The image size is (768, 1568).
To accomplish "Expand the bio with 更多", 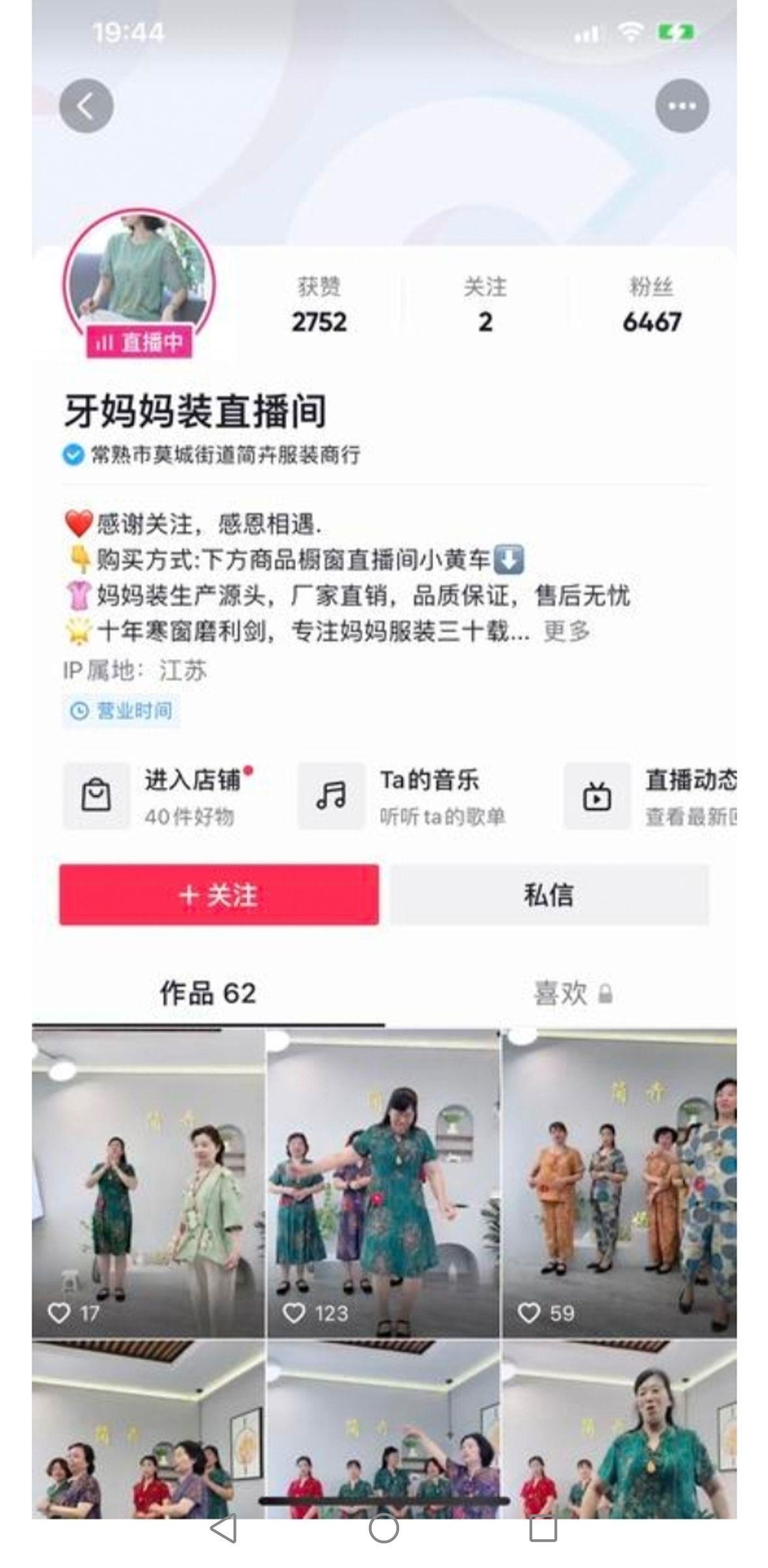I will click(x=567, y=632).
